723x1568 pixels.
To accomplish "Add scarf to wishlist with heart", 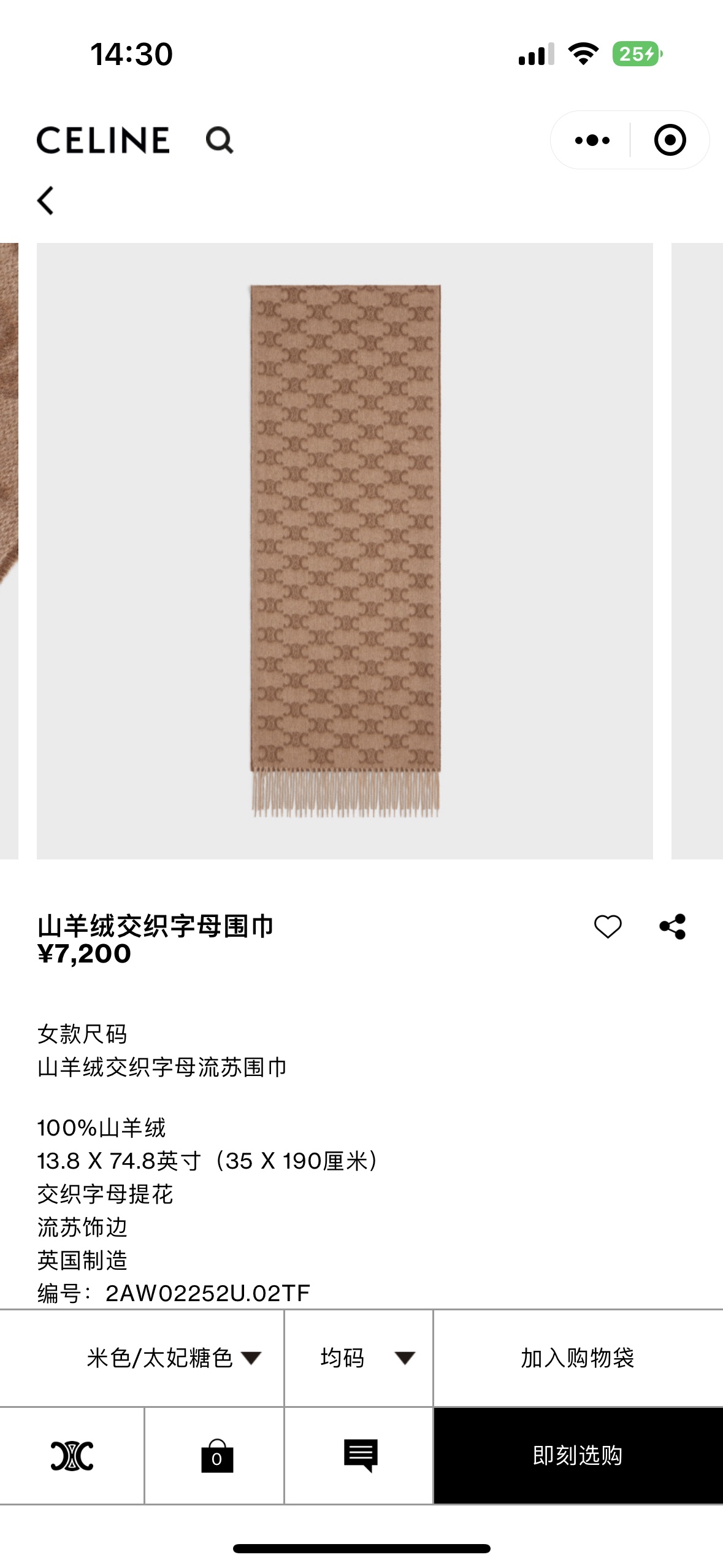I will [x=607, y=926].
